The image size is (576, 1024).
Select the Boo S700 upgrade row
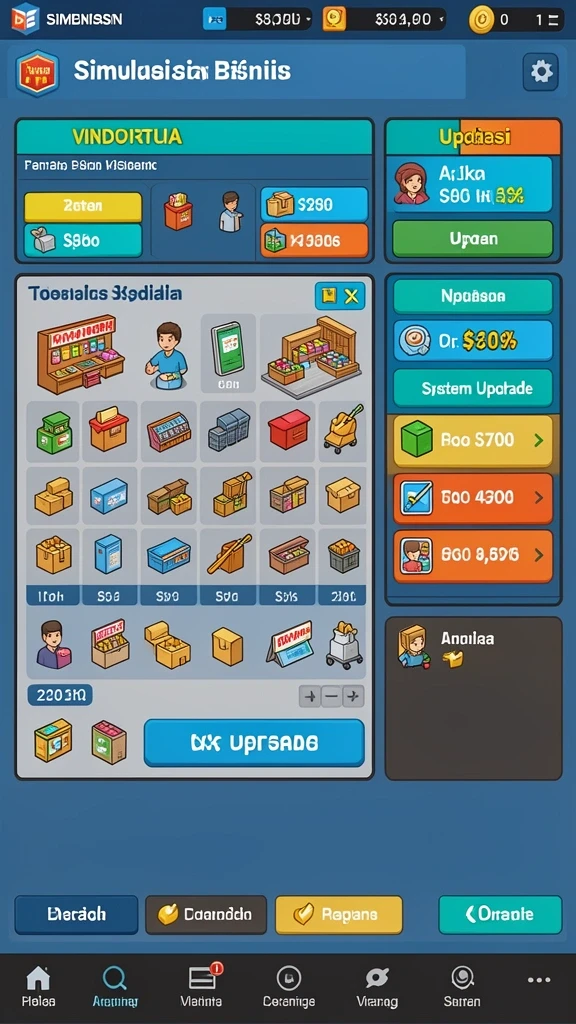pyautogui.click(x=473, y=441)
